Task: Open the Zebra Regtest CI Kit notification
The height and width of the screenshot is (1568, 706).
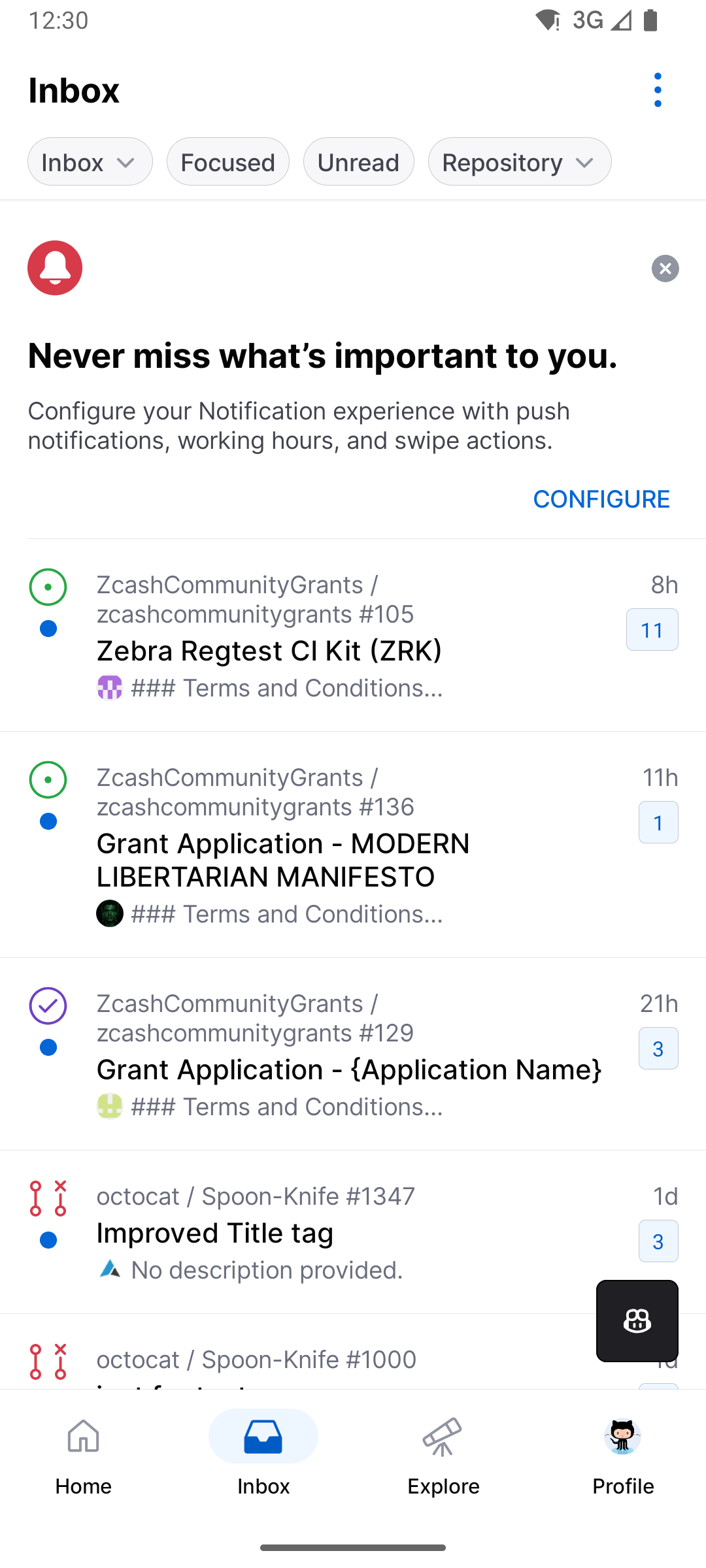Action: click(269, 650)
